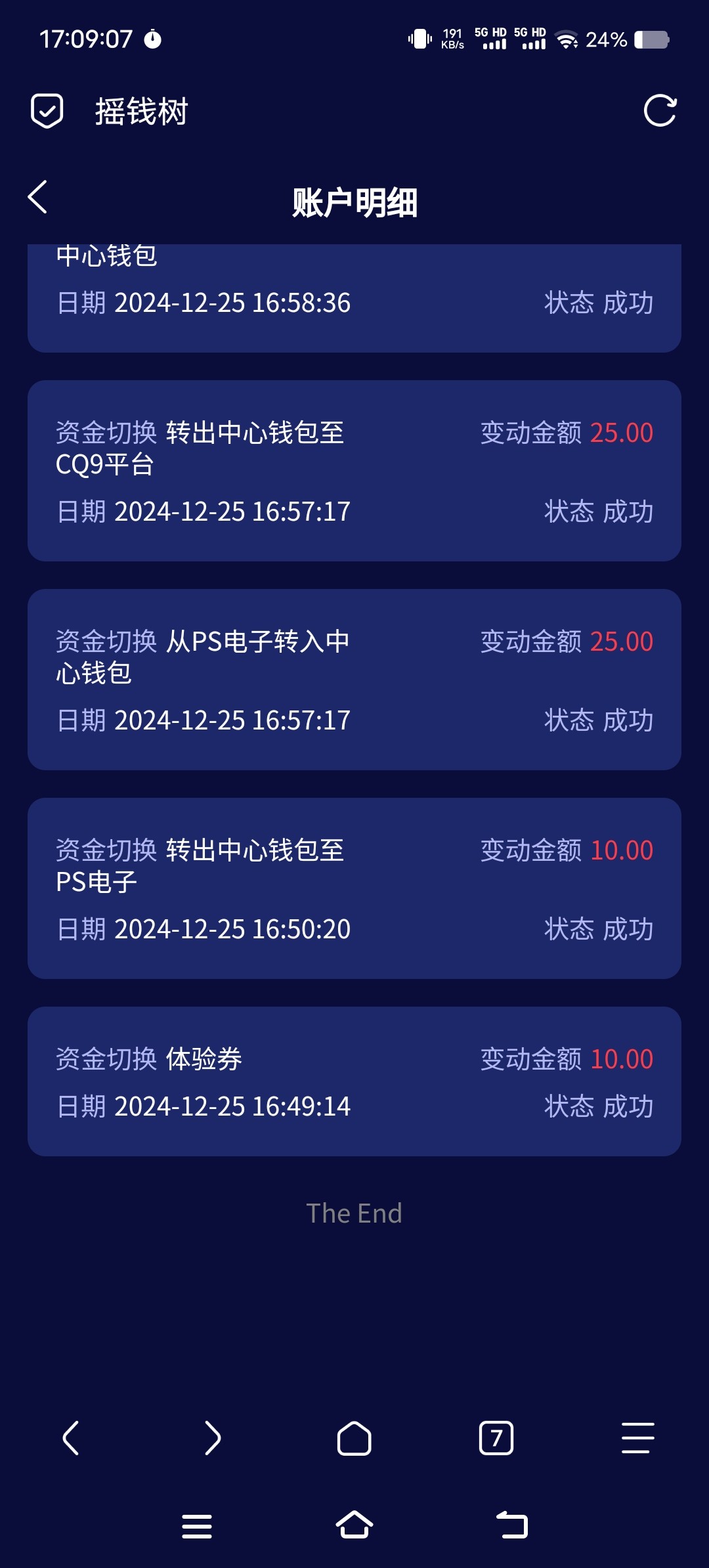Navigate forward in the browser toolbar
Screen dimensions: 709x1568
(213, 1438)
